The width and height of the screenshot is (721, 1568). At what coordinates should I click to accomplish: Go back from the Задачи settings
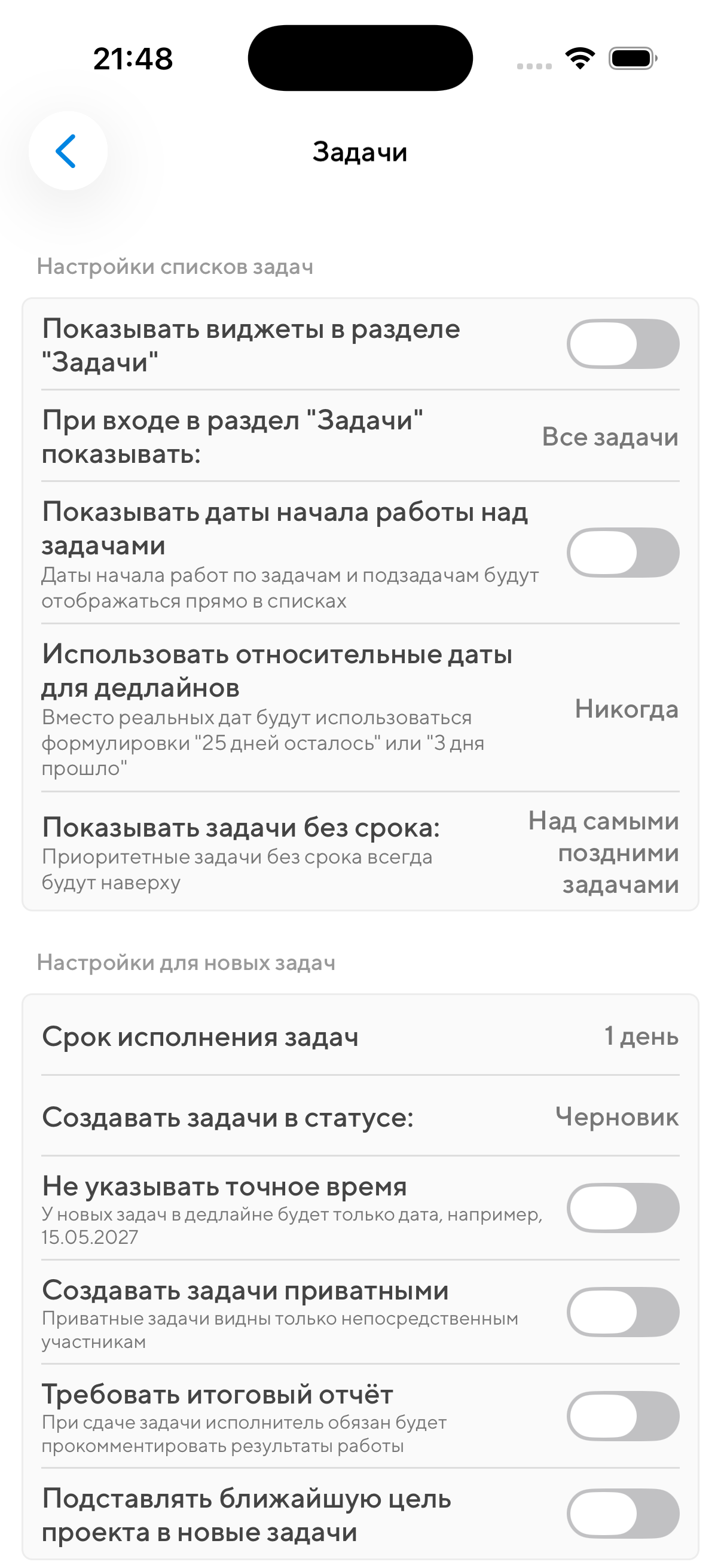[x=68, y=151]
